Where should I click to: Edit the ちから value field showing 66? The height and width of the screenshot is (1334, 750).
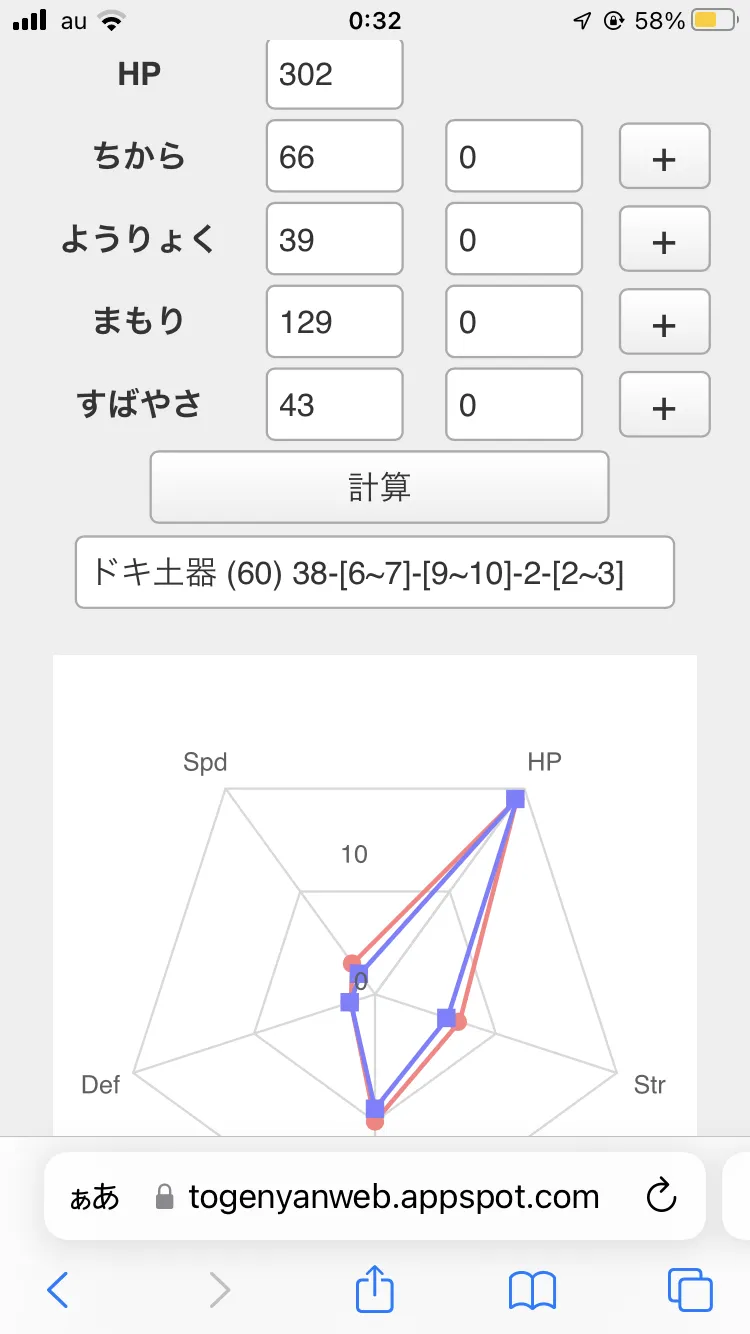pyautogui.click(x=334, y=157)
